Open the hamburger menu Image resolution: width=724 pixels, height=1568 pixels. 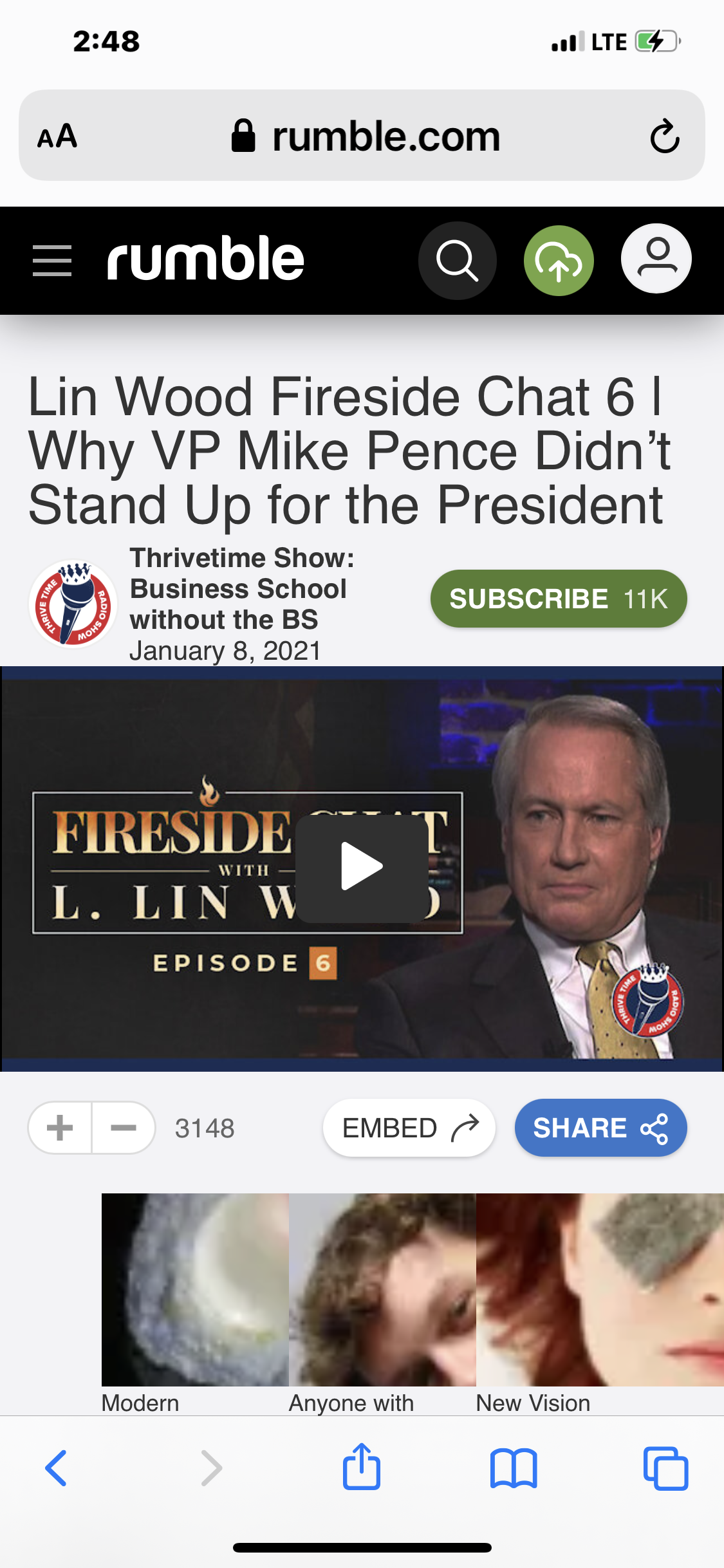point(52,261)
